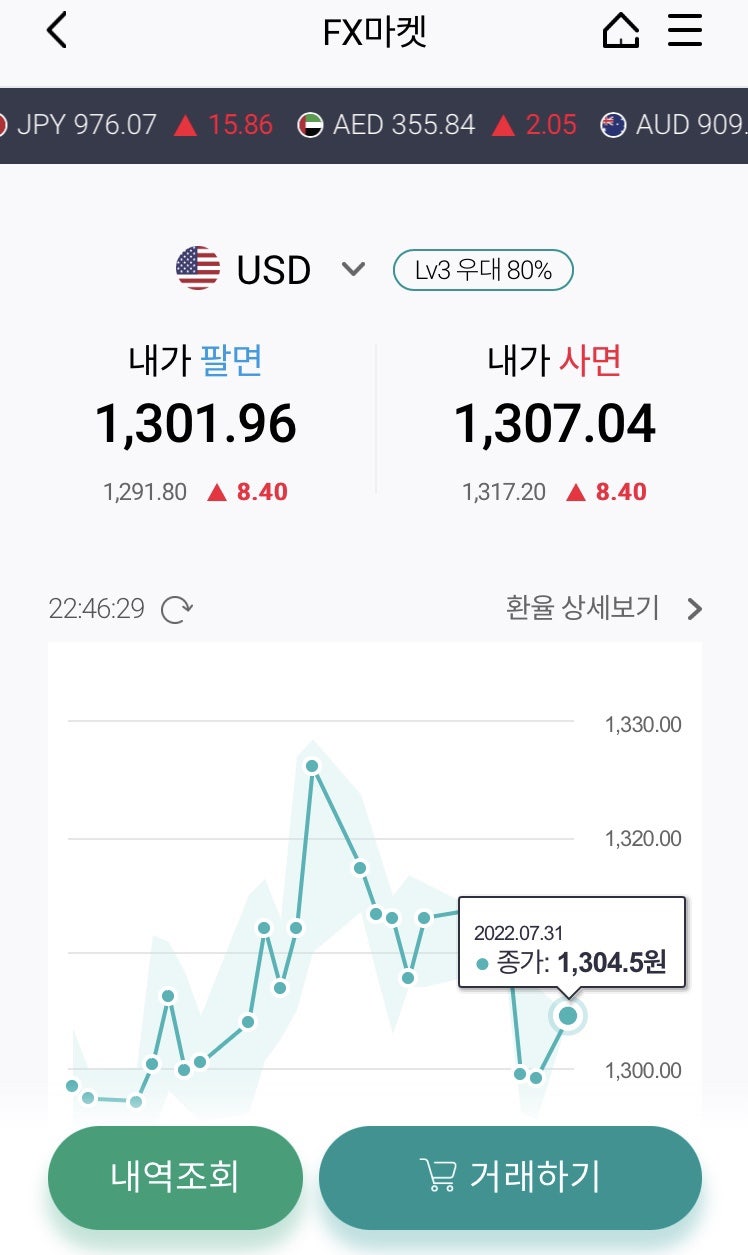Go back using the top-left arrow

57,31
